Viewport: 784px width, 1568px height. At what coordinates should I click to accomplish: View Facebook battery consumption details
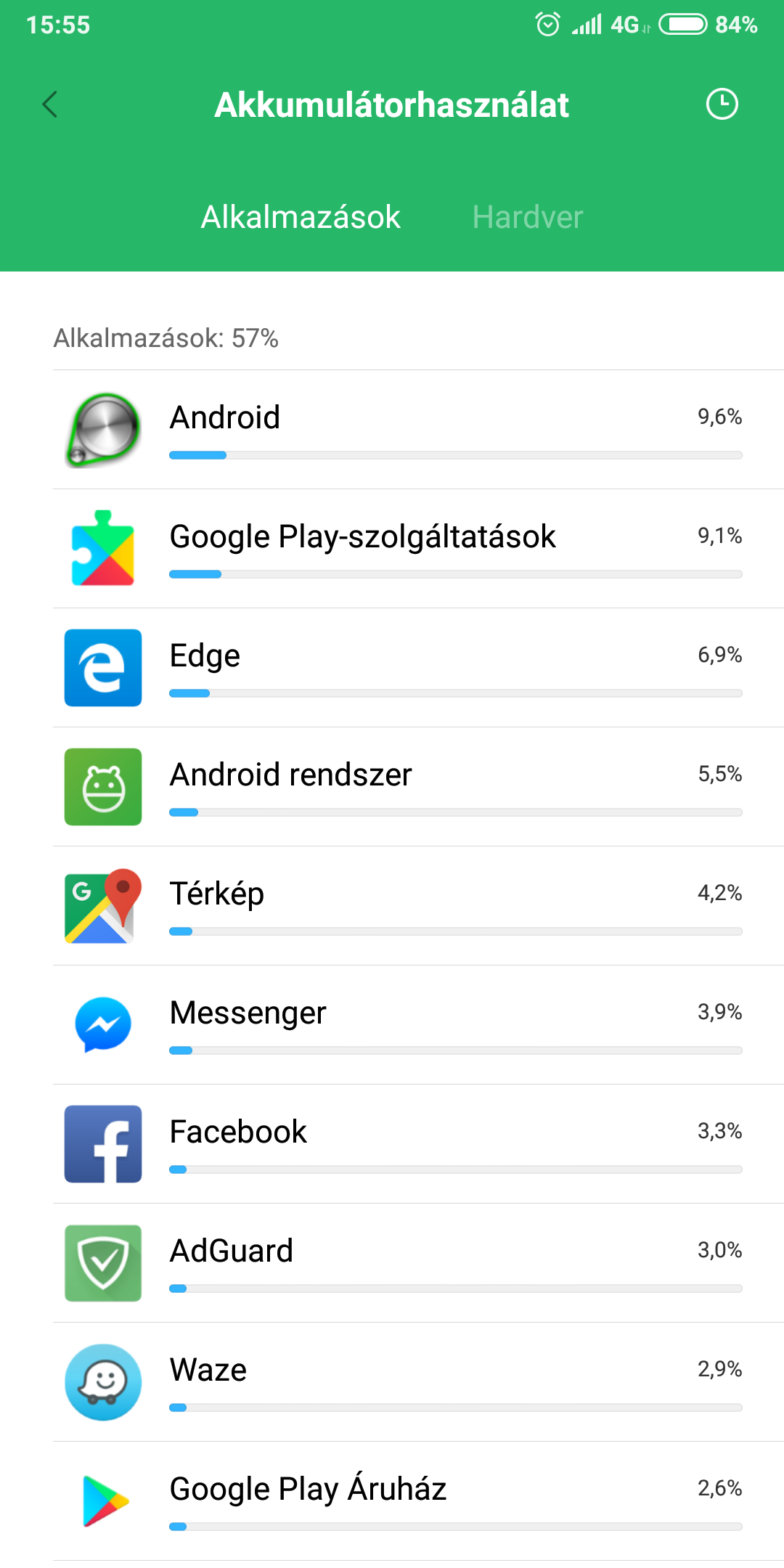tap(418, 1144)
